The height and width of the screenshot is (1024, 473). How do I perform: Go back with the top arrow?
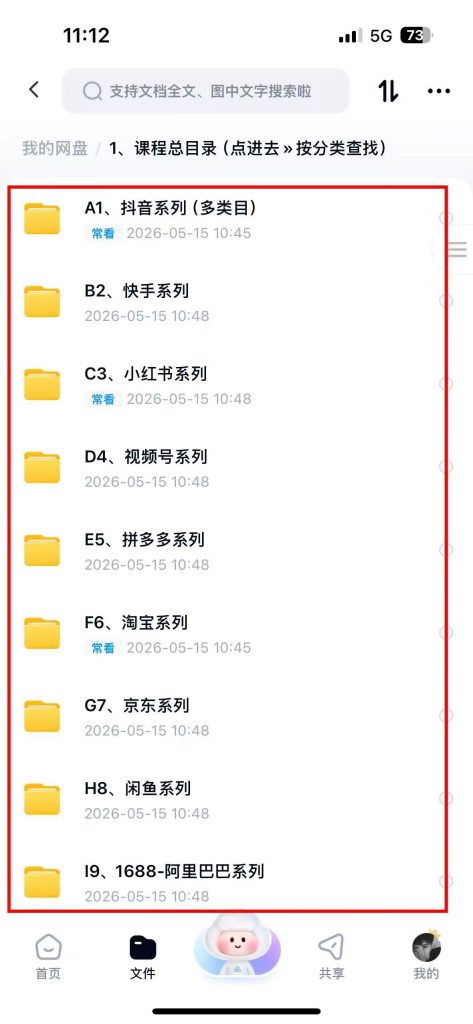(x=34, y=90)
